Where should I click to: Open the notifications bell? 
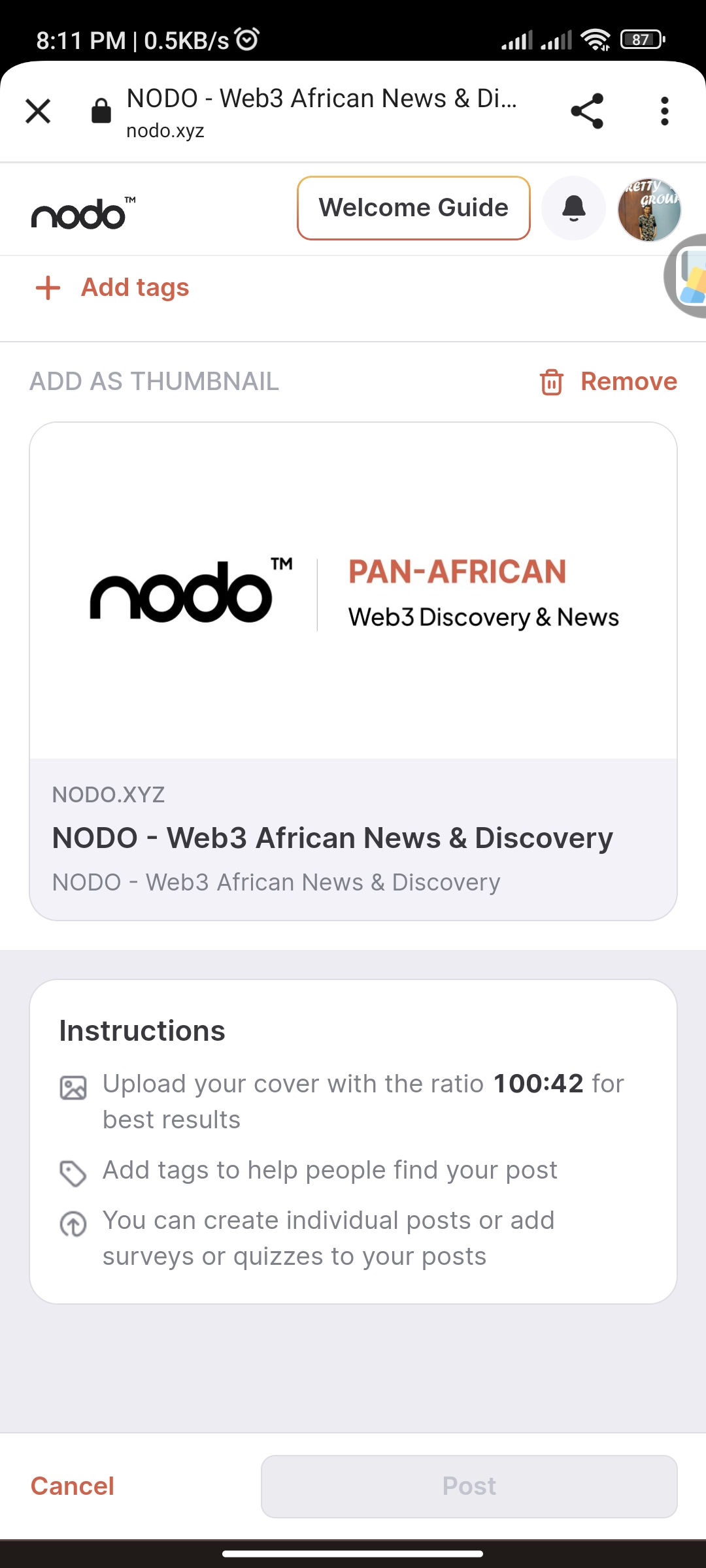(x=573, y=208)
